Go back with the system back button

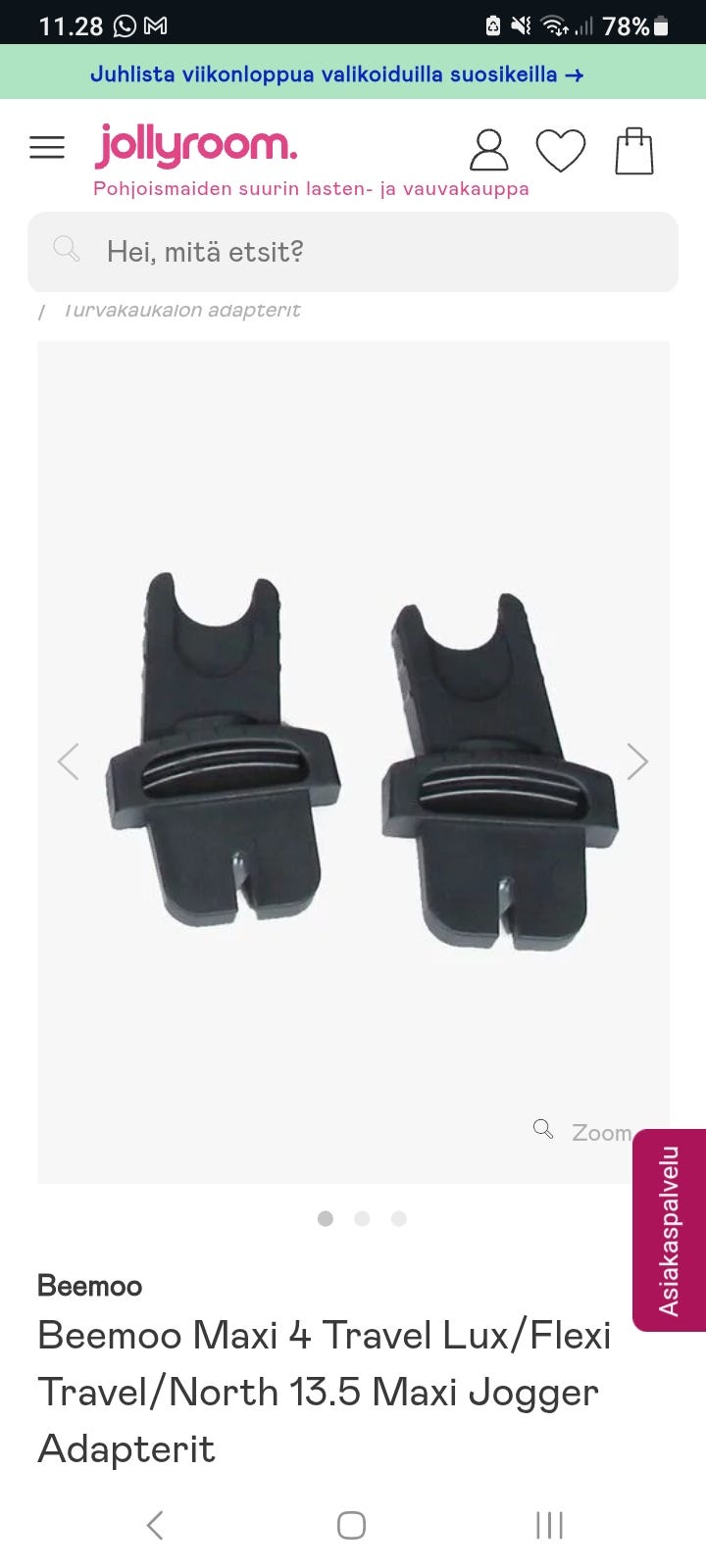[x=155, y=1525]
